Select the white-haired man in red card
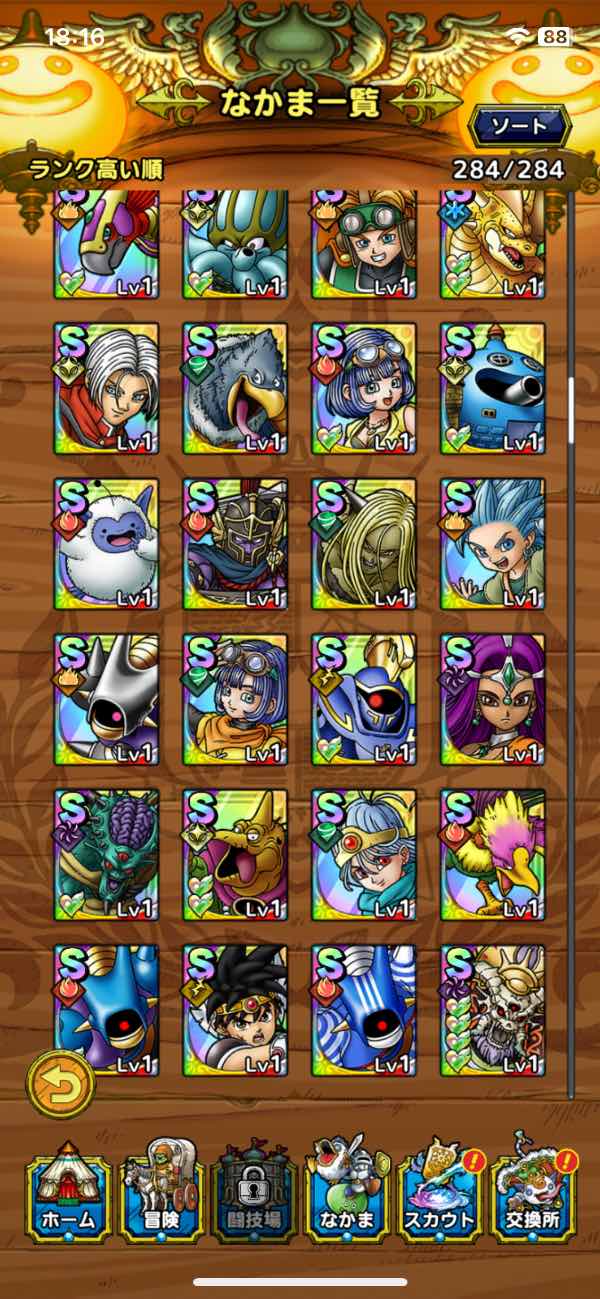The image size is (600, 1299). [x=107, y=388]
